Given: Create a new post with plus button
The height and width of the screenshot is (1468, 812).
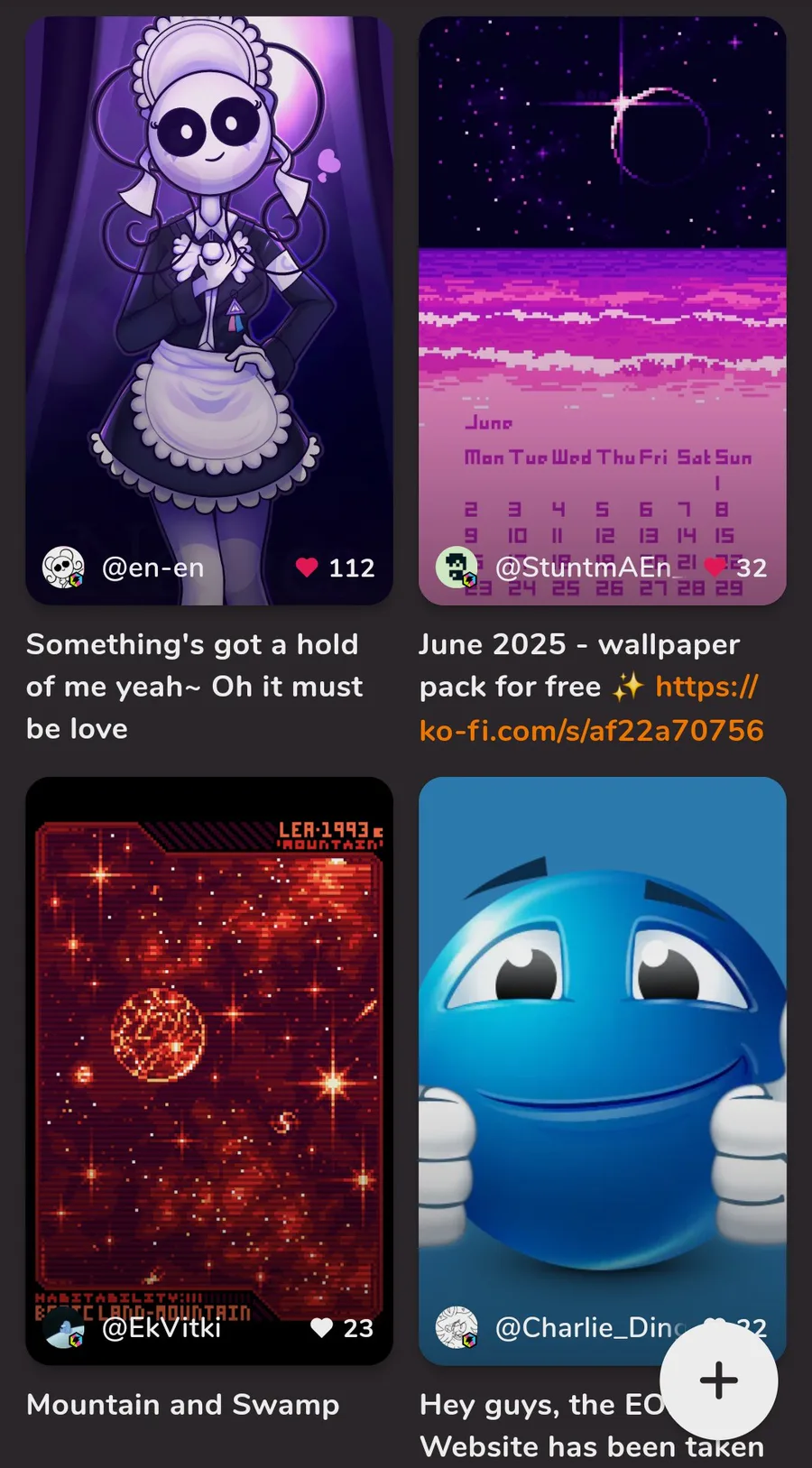Looking at the screenshot, I should (719, 1380).
